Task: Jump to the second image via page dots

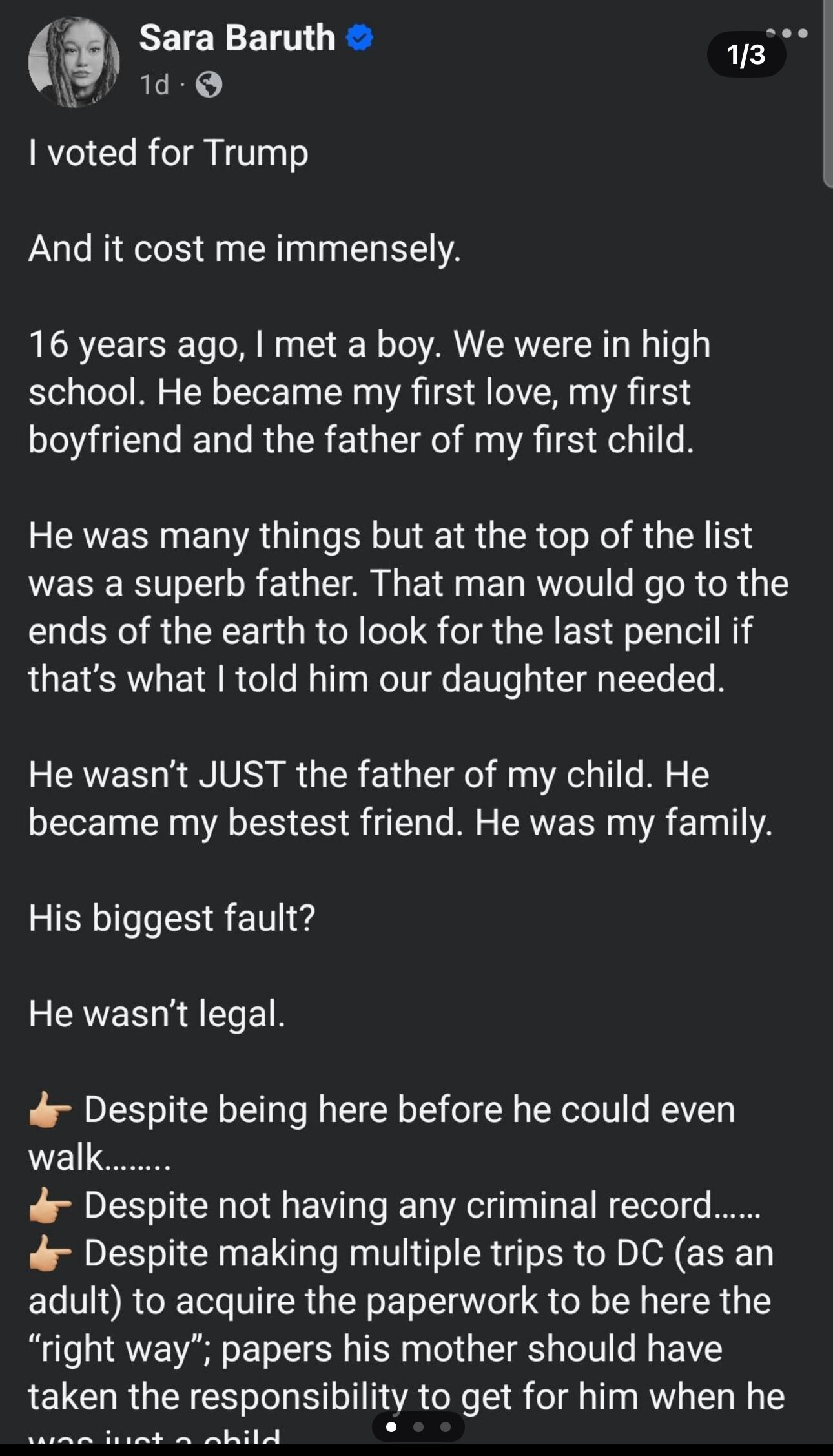Action: click(x=418, y=1426)
